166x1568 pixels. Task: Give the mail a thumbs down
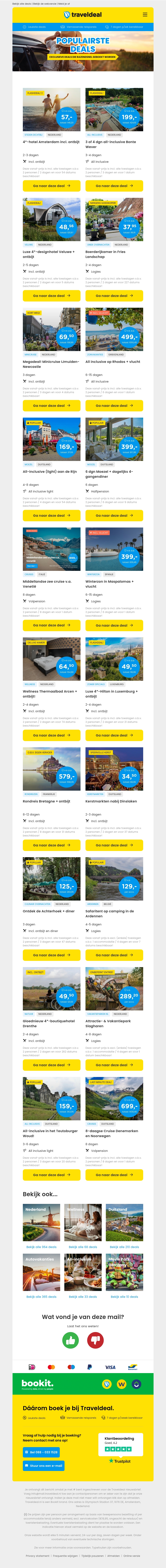[x=95, y=1340]
